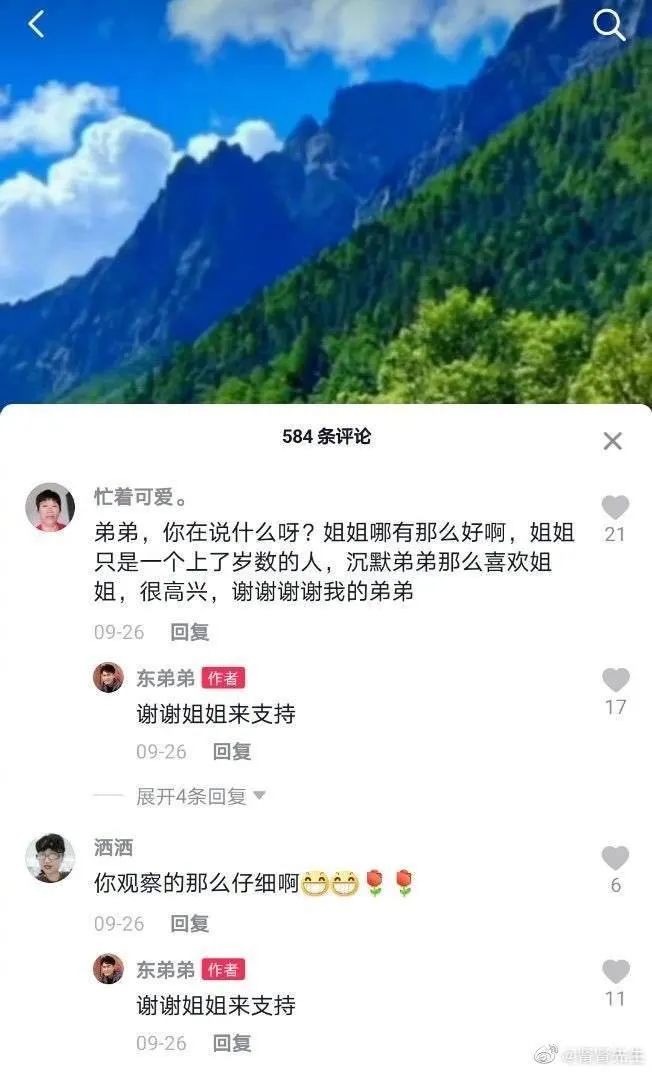652x1072 pixels.
Task: Reply to 东弟弟's reply with 11 likes
Action: coord(232,1043)
